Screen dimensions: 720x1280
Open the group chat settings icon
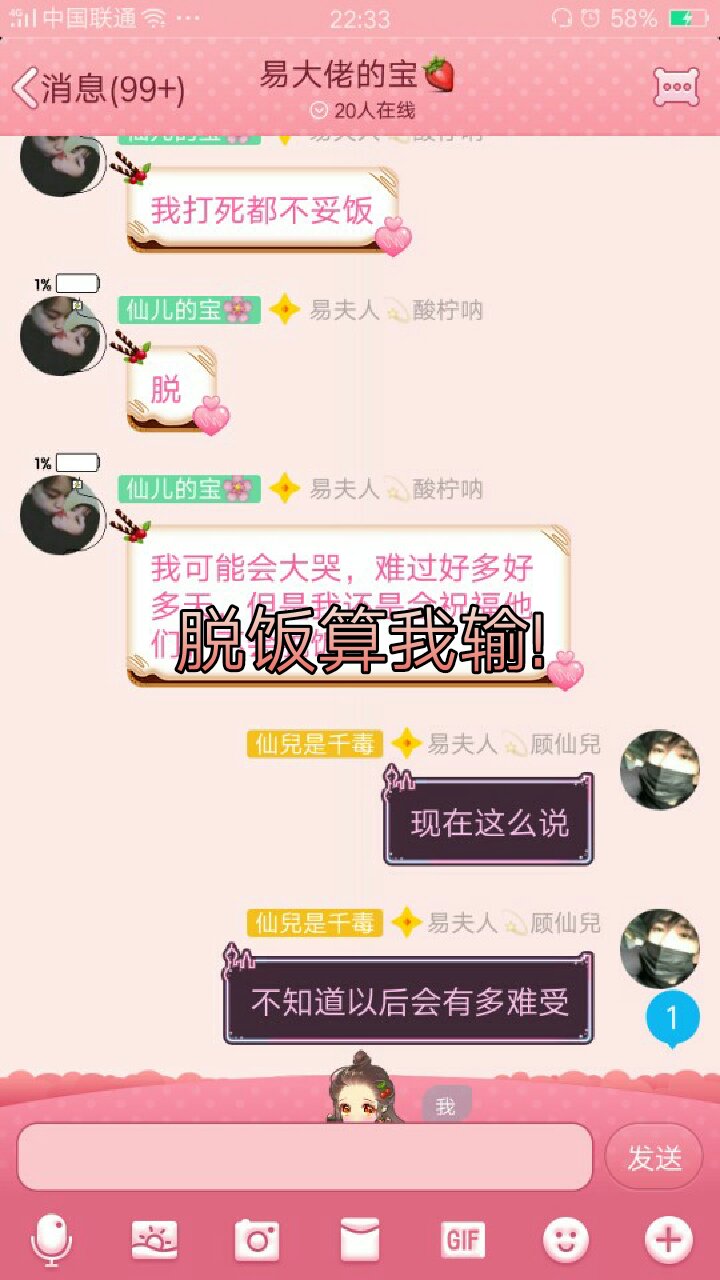(x=676, y=88)
